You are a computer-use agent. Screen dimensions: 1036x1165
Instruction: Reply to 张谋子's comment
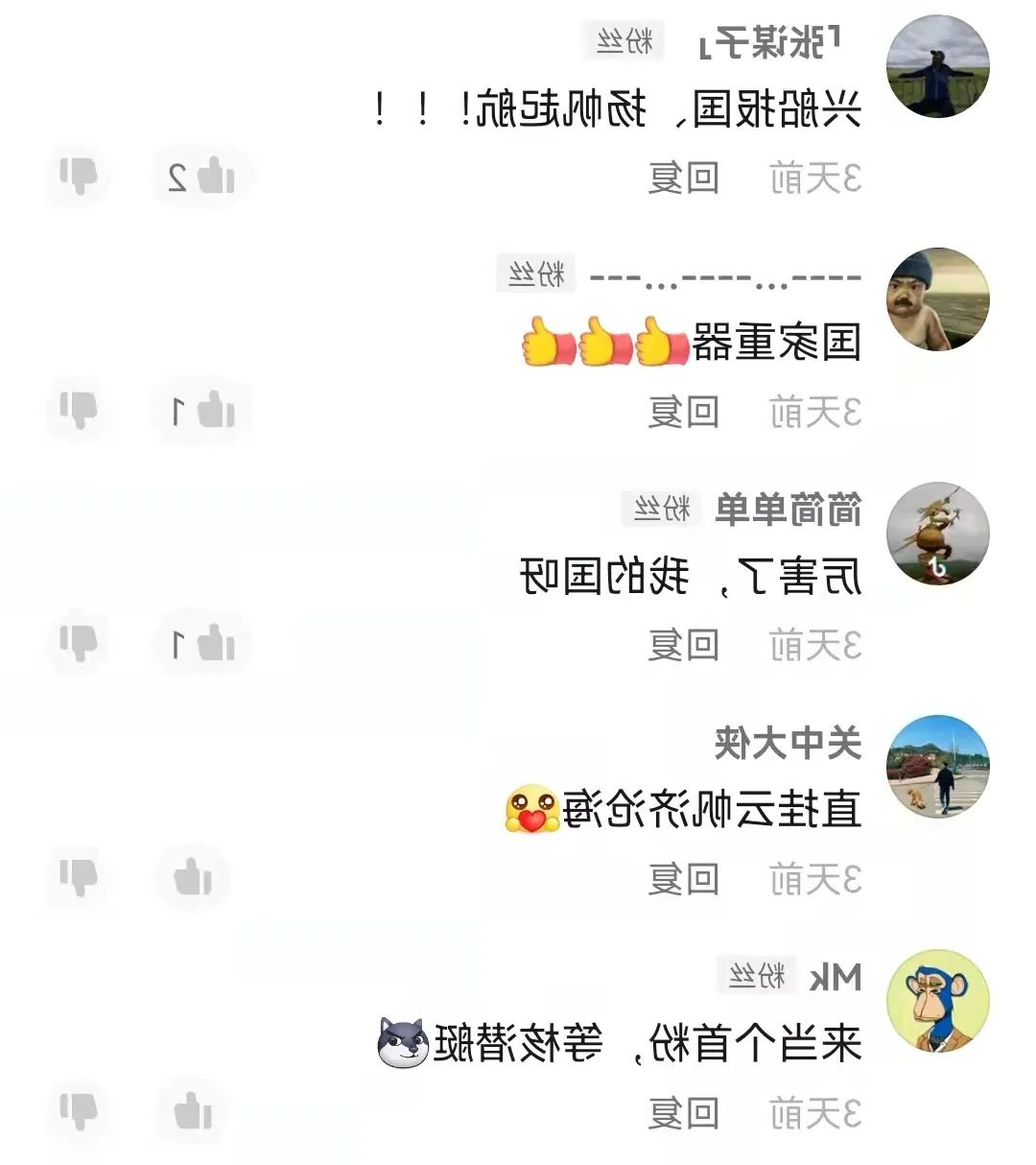point(683,178)
